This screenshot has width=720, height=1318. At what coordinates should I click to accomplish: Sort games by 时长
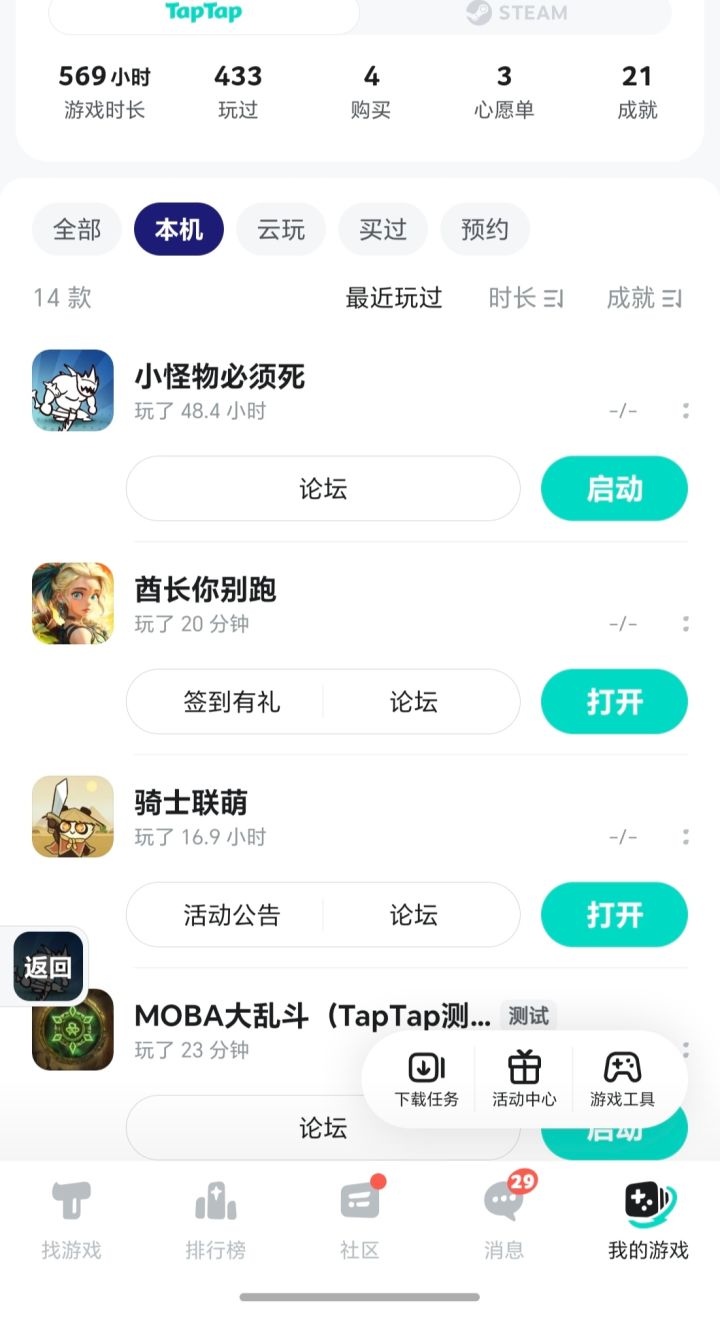[x=526, y=298]
